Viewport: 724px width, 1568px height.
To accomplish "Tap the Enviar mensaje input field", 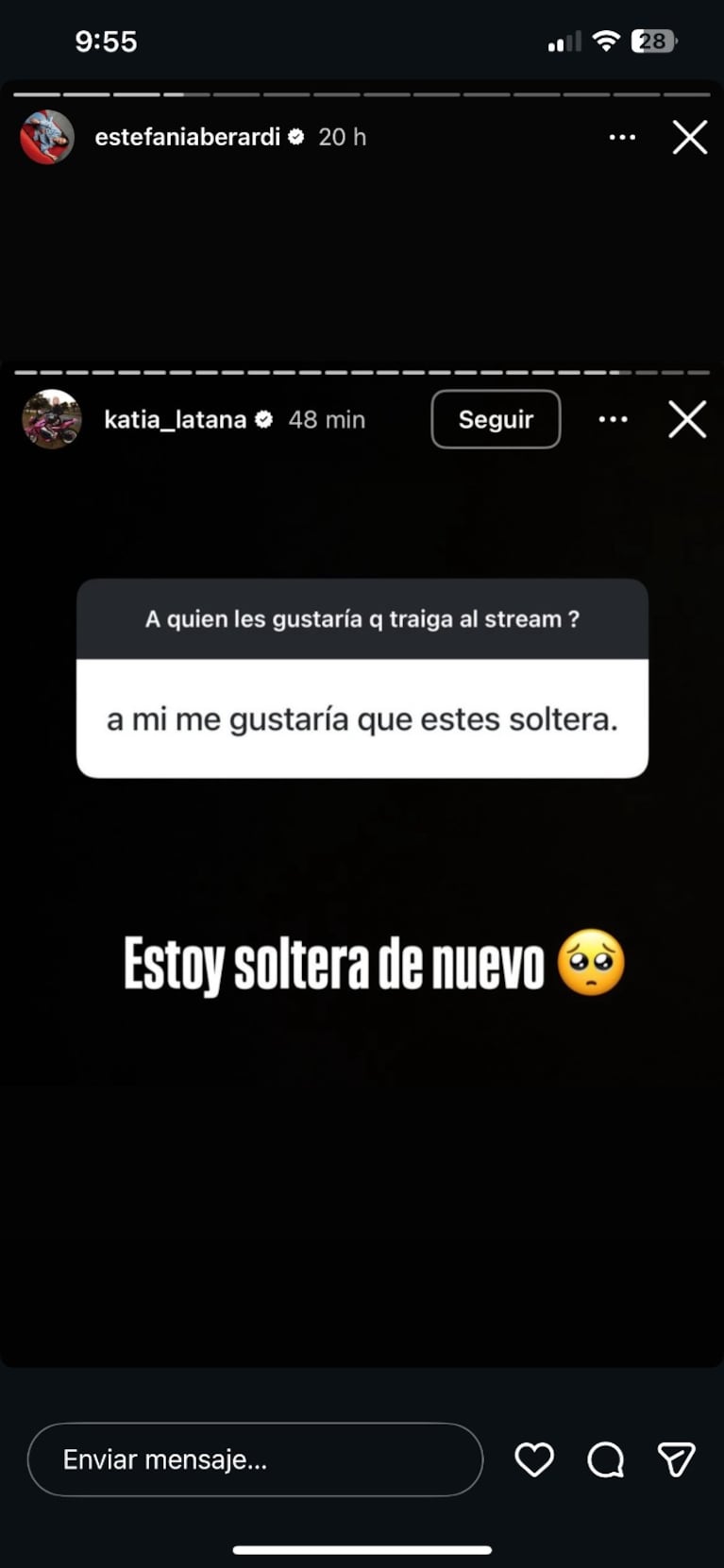I will tap(253, 1459).
